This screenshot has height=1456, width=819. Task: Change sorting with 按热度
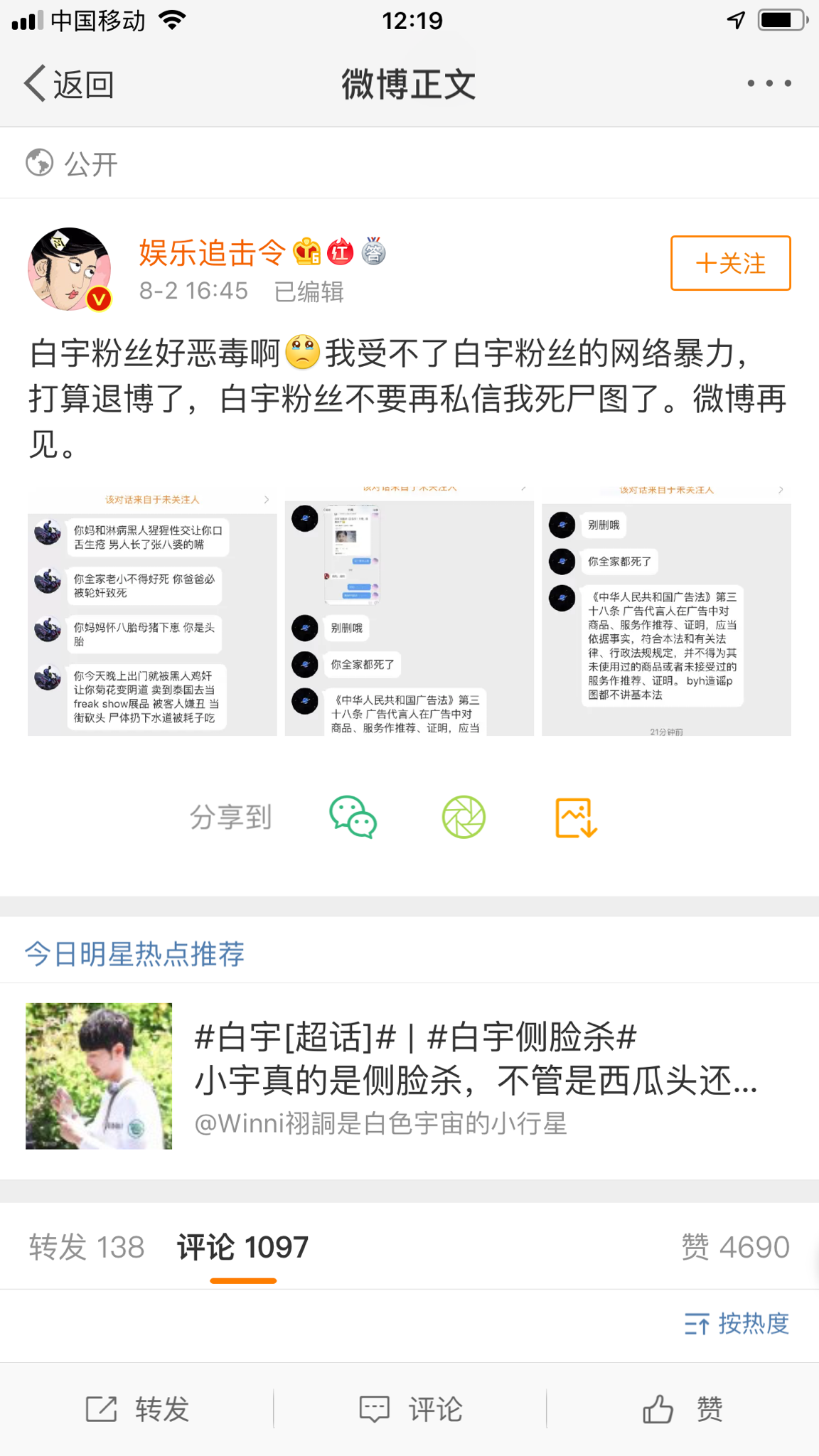pyautogui.click(x=737, y=1324)
